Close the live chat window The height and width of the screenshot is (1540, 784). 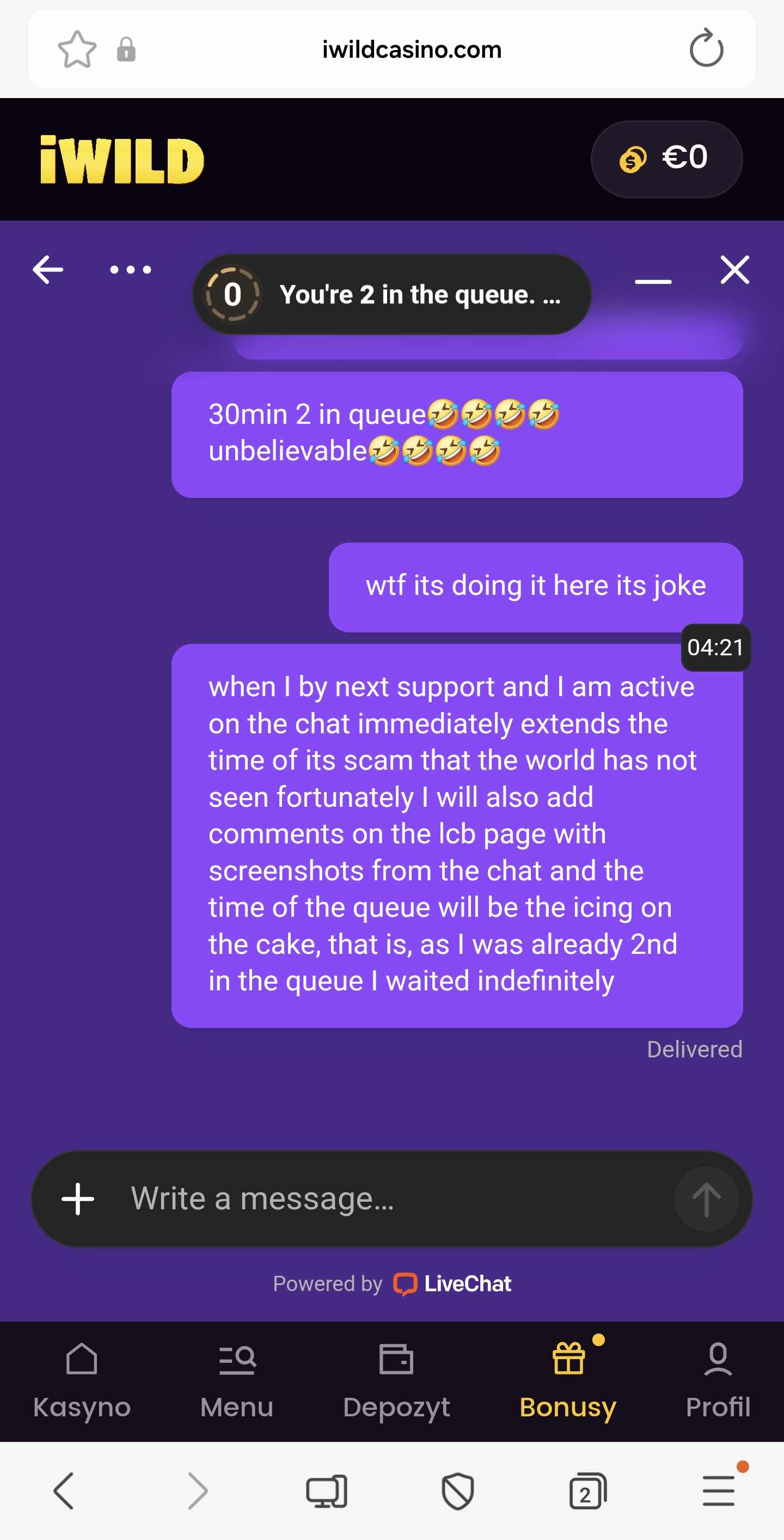(x=734, y=270)
